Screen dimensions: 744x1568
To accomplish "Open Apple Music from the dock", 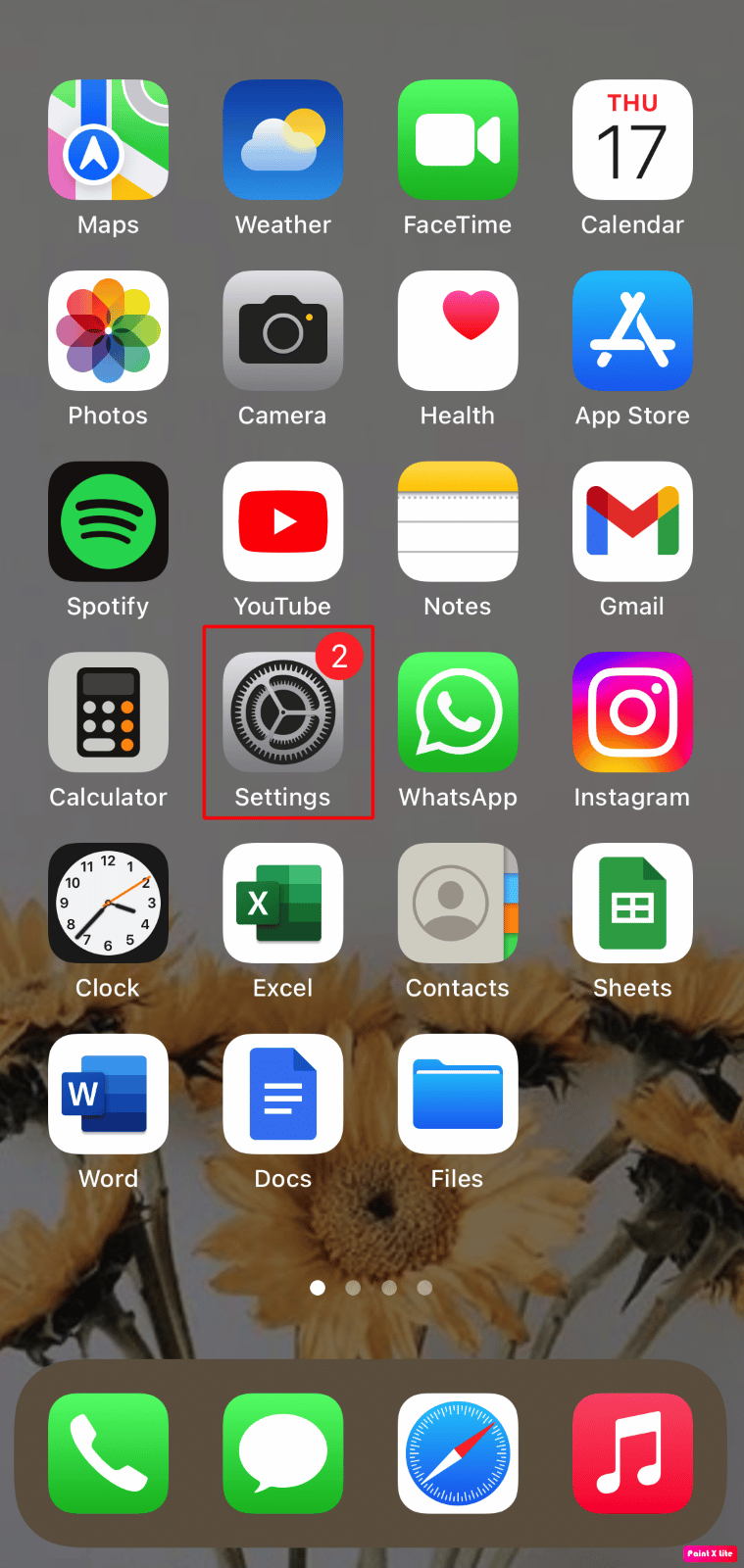I will pyautogui.click(x=632, y=1453).
